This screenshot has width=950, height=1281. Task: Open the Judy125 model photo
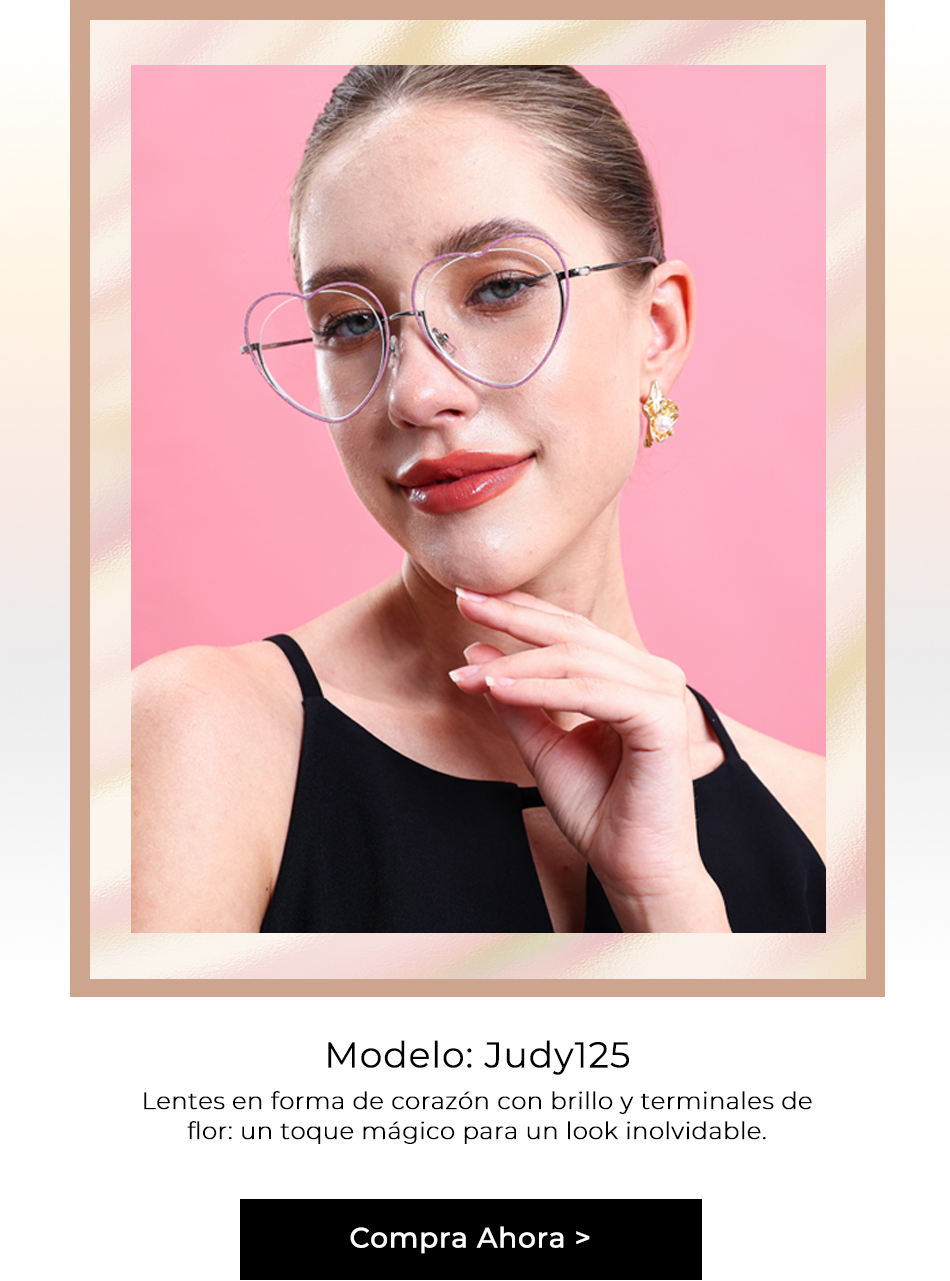point(478,498)
